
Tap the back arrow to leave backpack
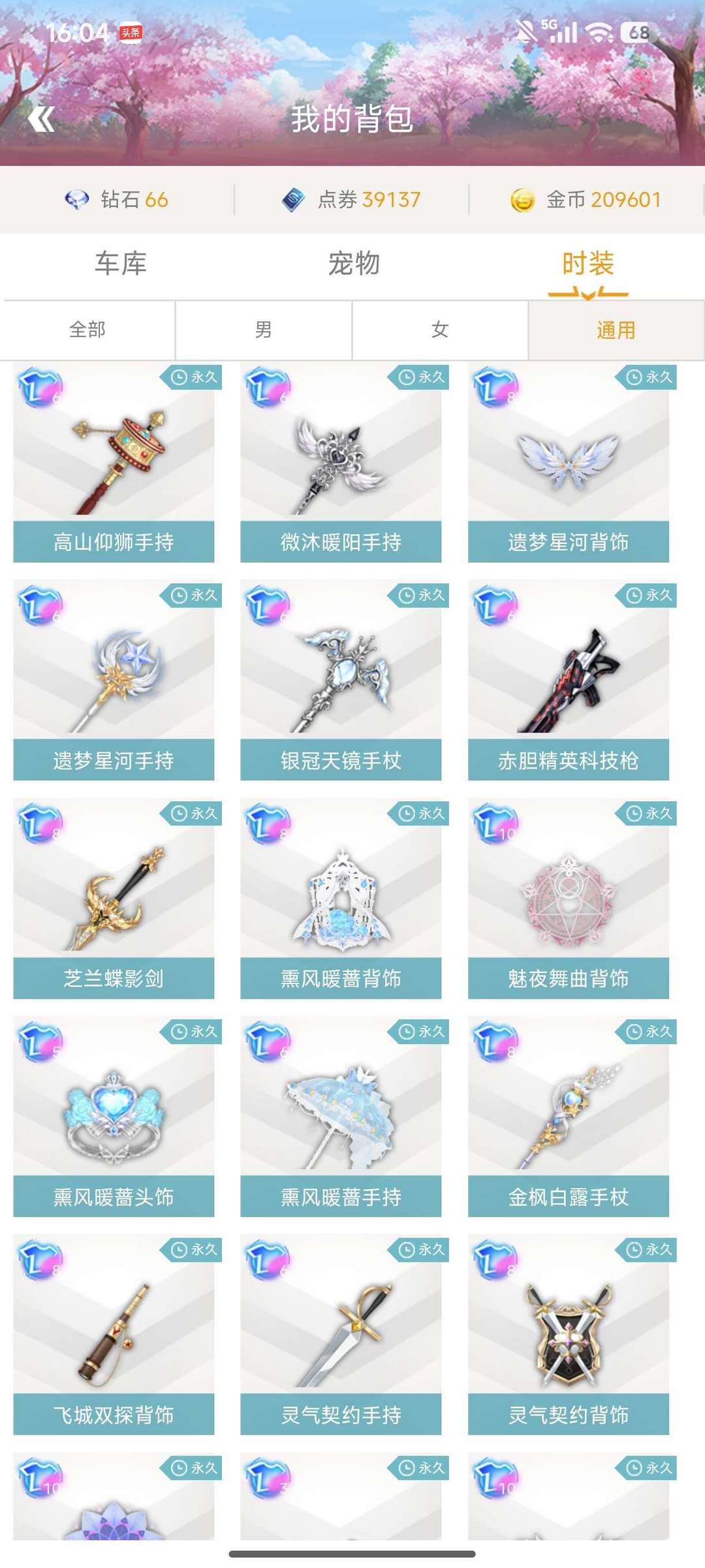pyautogui.click(x=43, y=120)
